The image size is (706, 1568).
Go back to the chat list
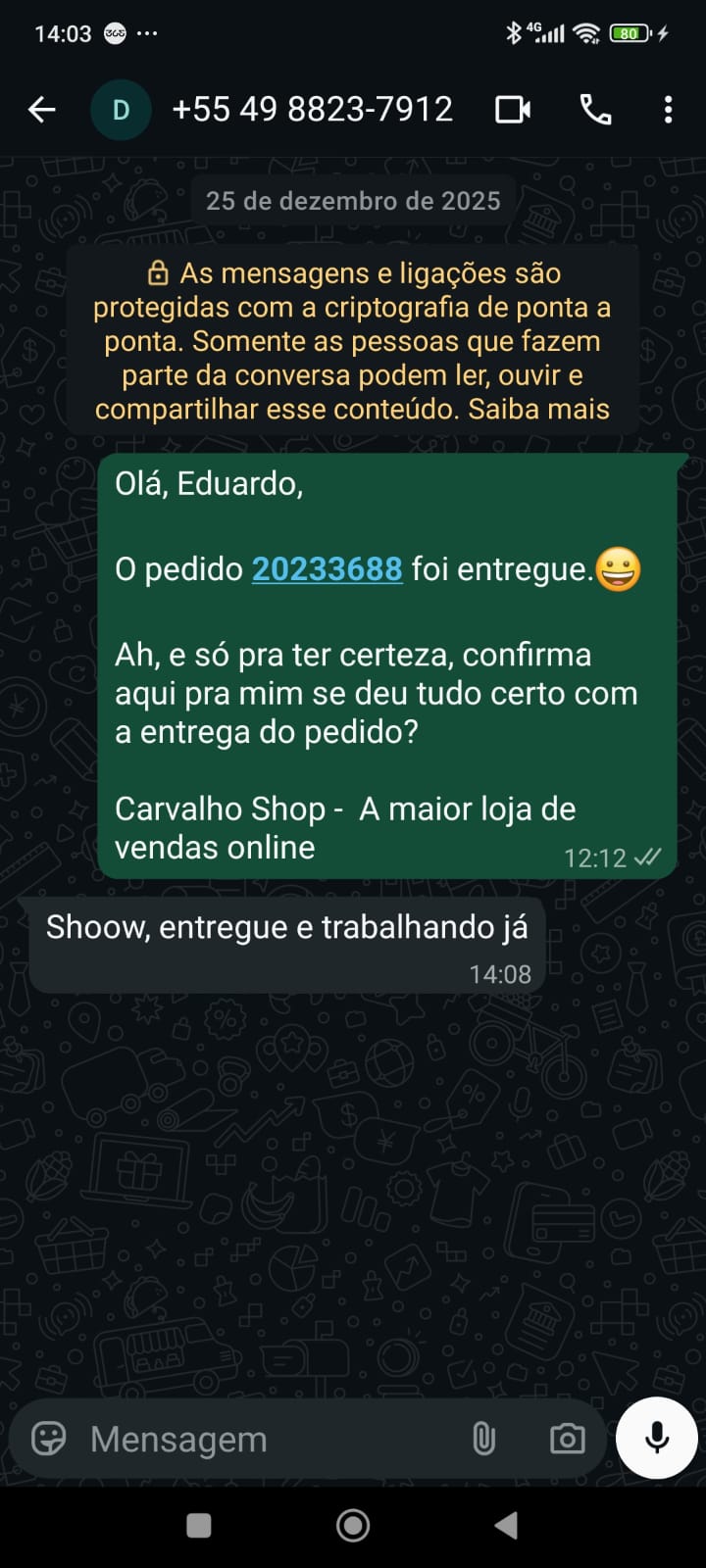(41, 110)
